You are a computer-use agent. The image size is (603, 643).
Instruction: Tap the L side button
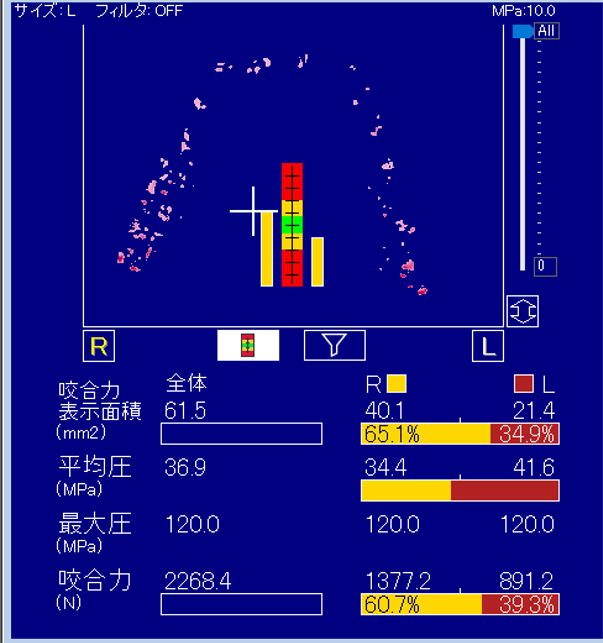(x=487, y=347)
